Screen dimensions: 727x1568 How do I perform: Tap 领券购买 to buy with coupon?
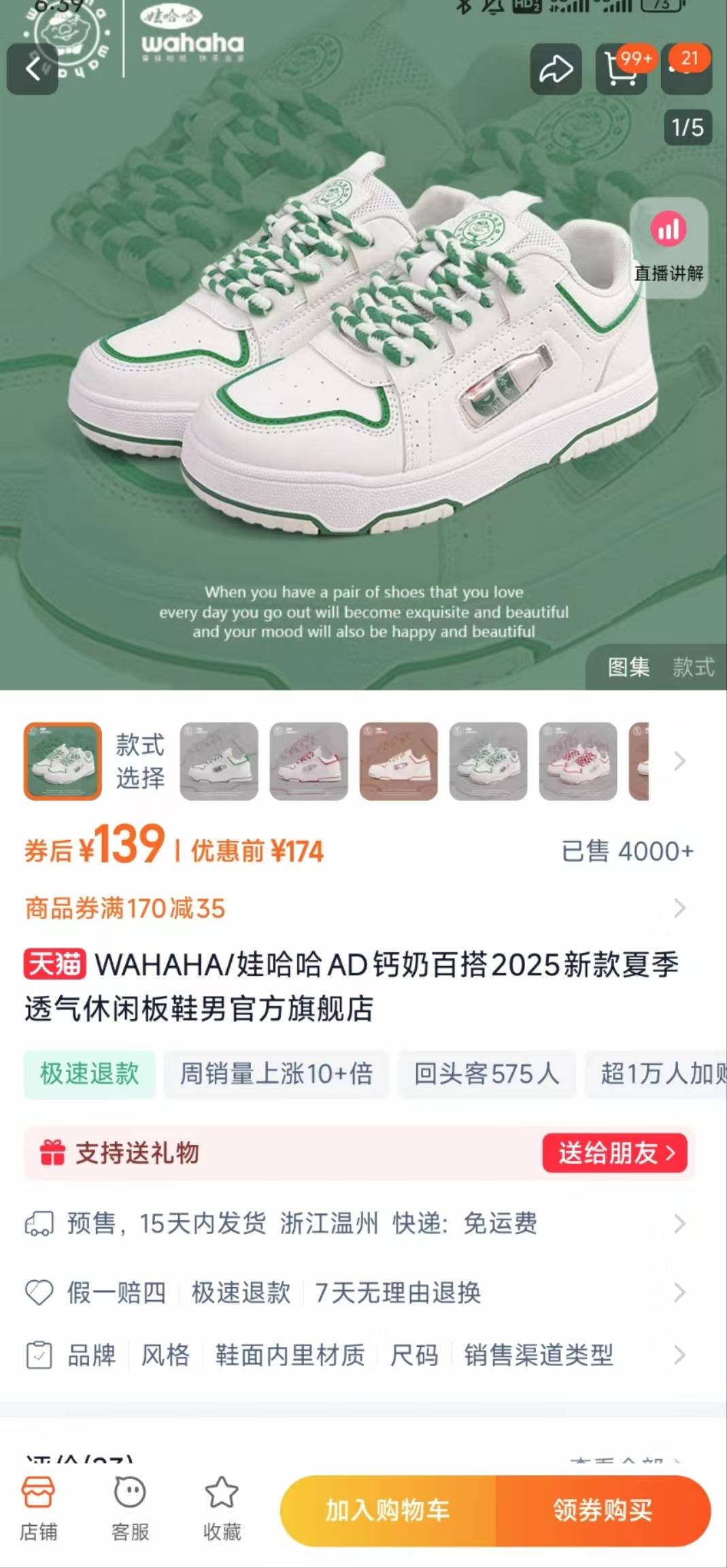(603, 1510)
